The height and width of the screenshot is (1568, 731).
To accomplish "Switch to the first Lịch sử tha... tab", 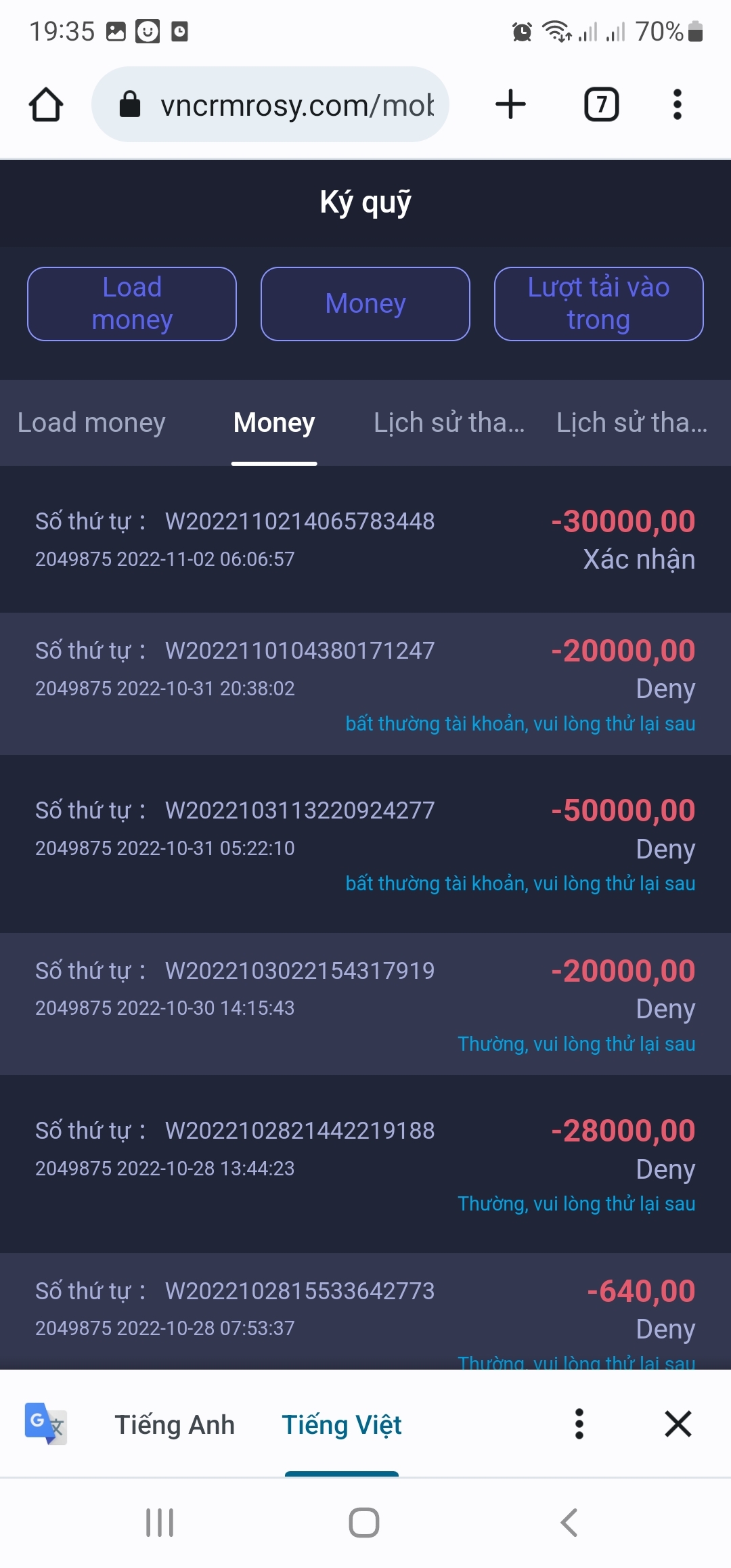I will tap(449, 422).
